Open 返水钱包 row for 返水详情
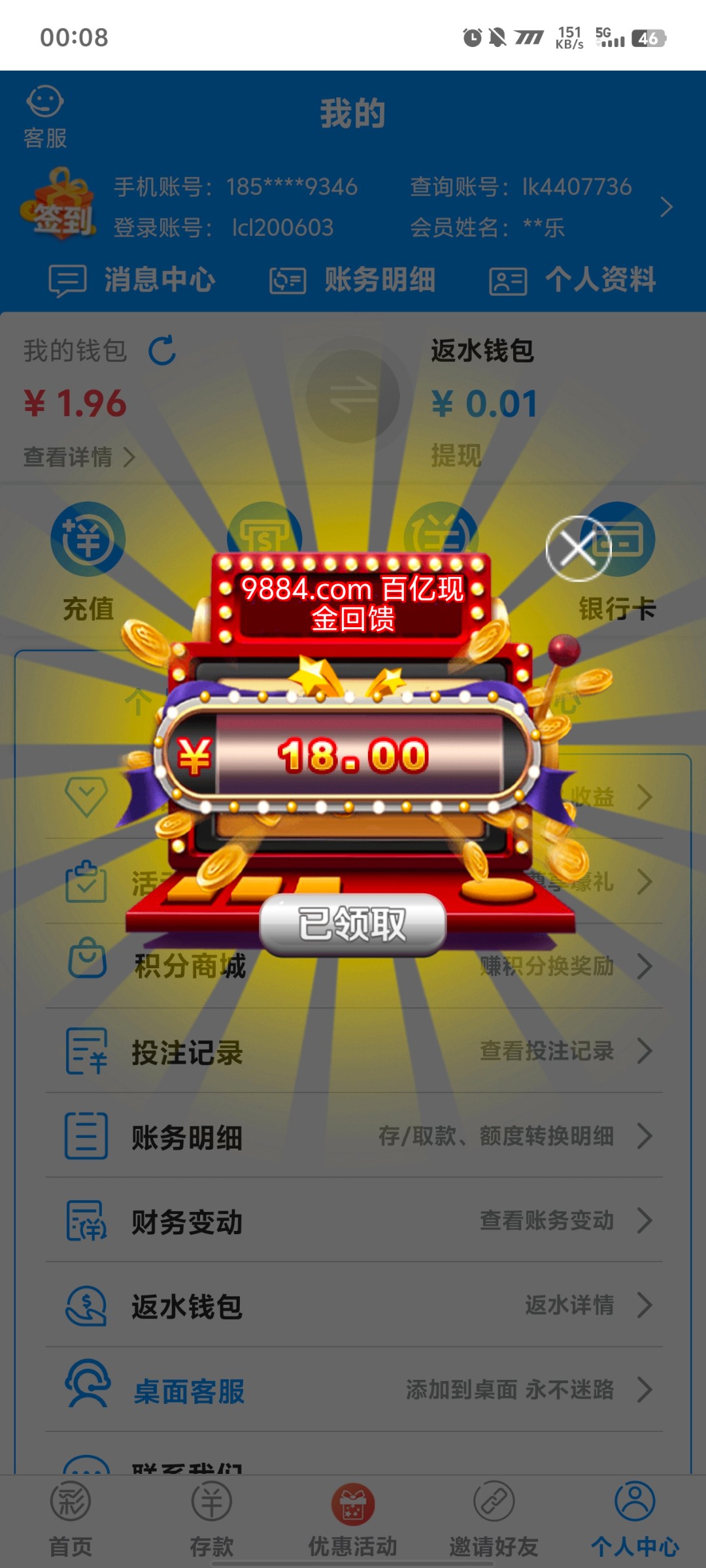 point(353,1306)
